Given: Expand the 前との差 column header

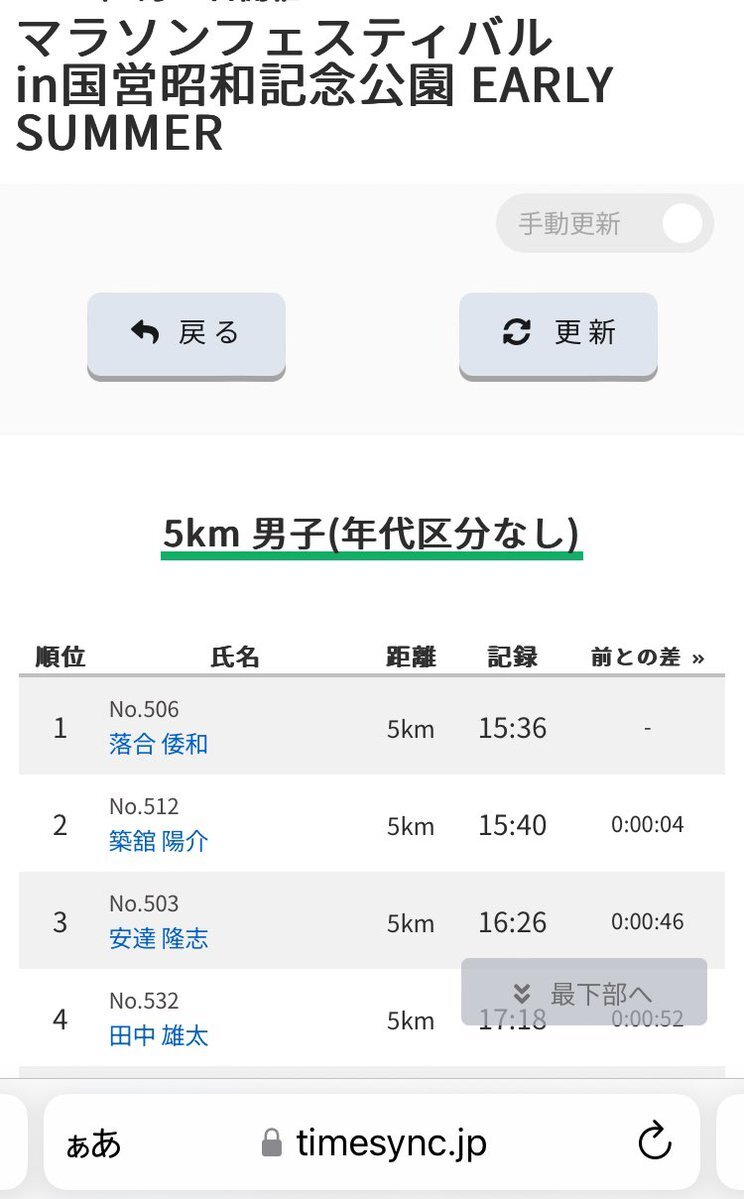Looking at the screenshot, I should coord(647,657).
